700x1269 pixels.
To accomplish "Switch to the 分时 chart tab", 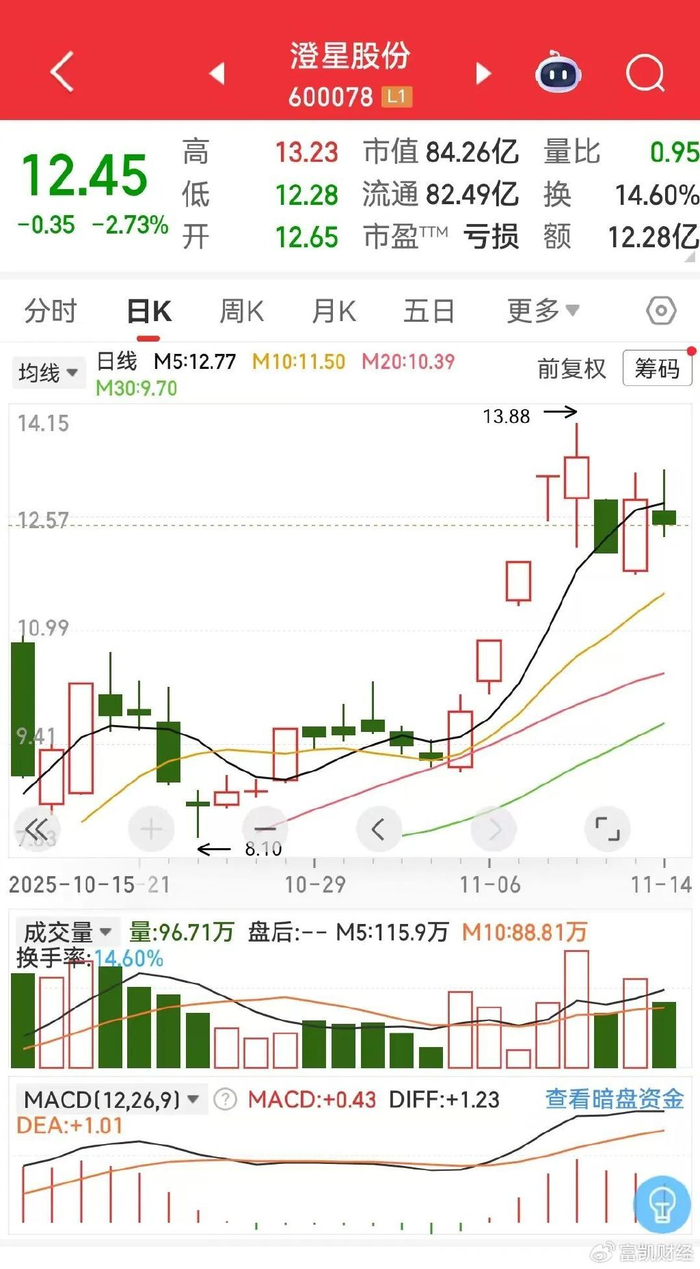I will point(50,311).
